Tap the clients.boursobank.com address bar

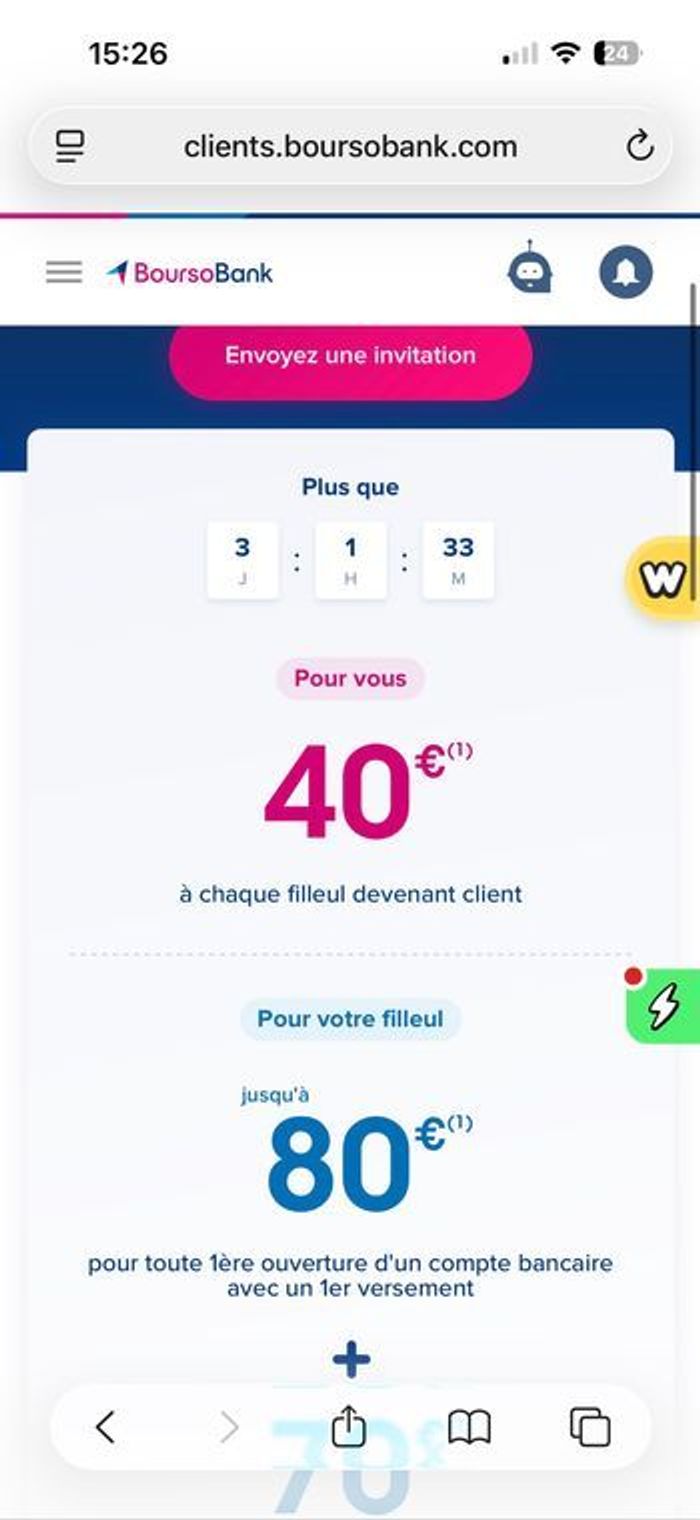[x=350, y=147]
